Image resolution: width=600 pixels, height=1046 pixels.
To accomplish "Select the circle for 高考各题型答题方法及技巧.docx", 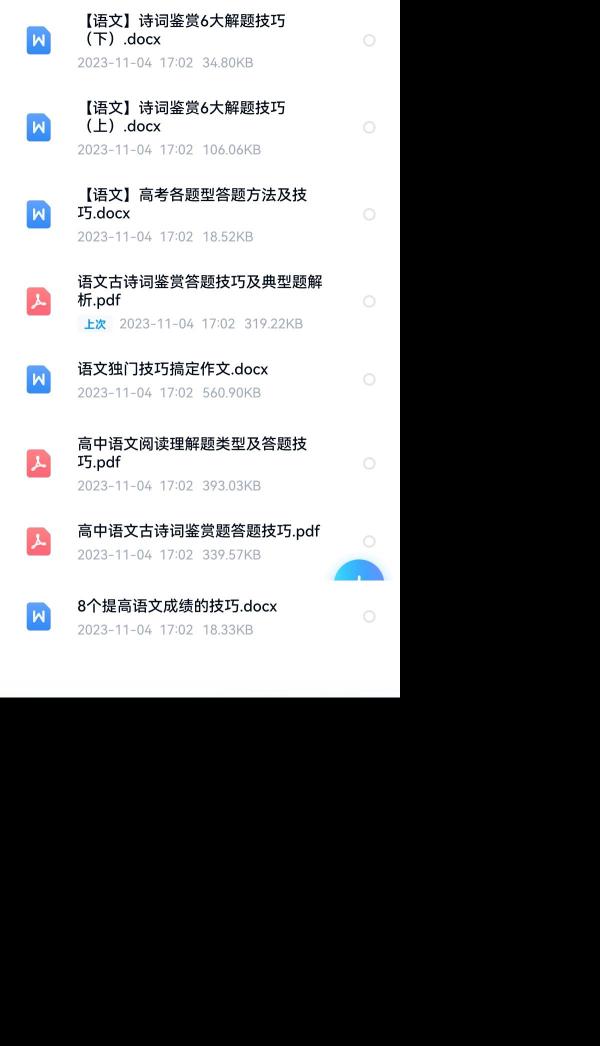I will [369, 214].
